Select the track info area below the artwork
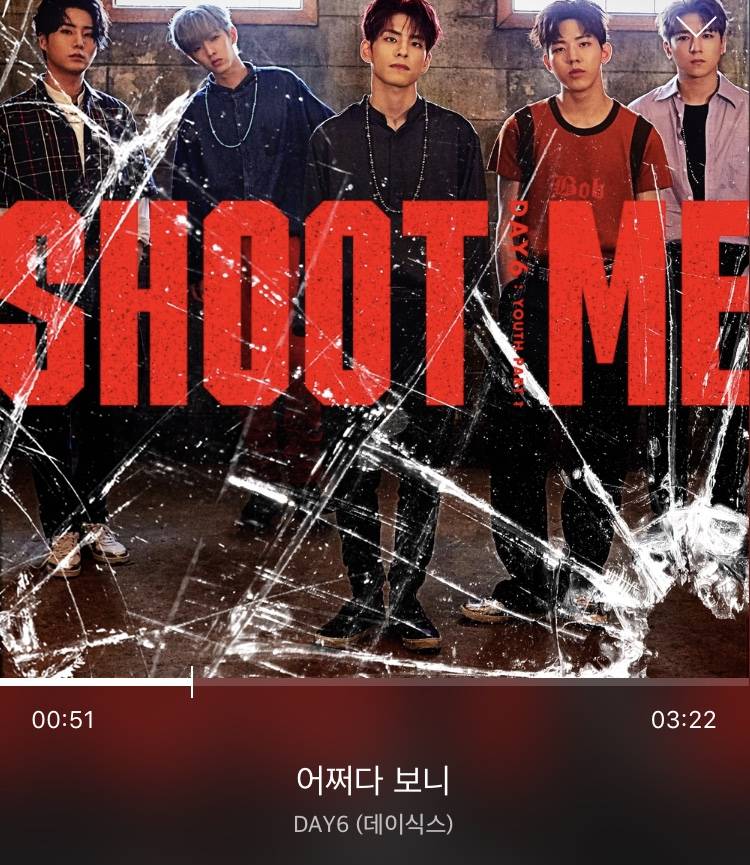Viewport: 750px width, 865px height. point(375,800)
